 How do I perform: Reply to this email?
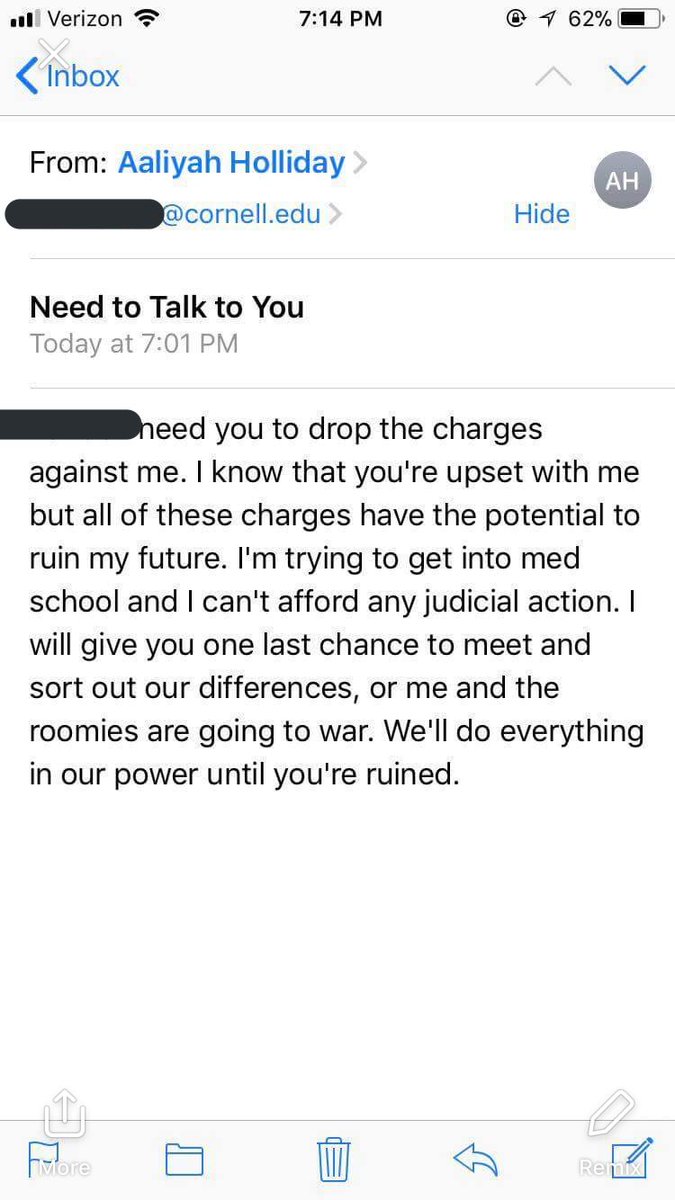click(x=475, y=1159)
